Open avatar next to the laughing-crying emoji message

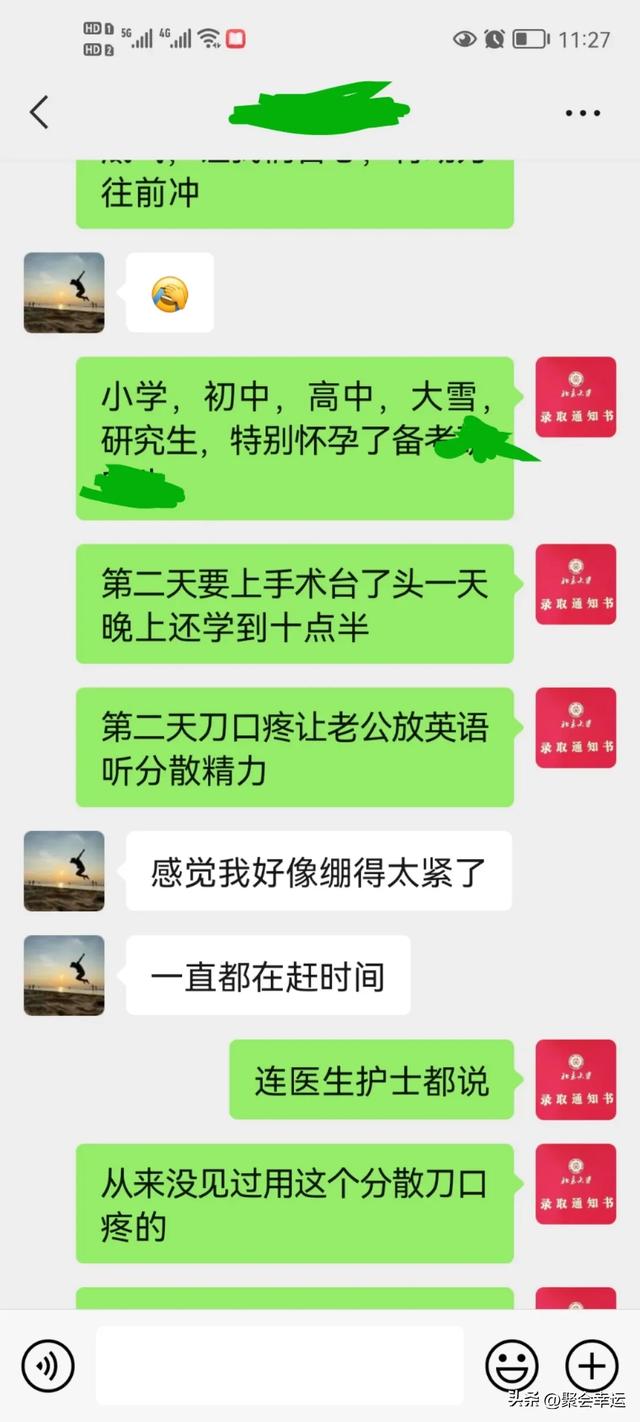click(64, 292)
